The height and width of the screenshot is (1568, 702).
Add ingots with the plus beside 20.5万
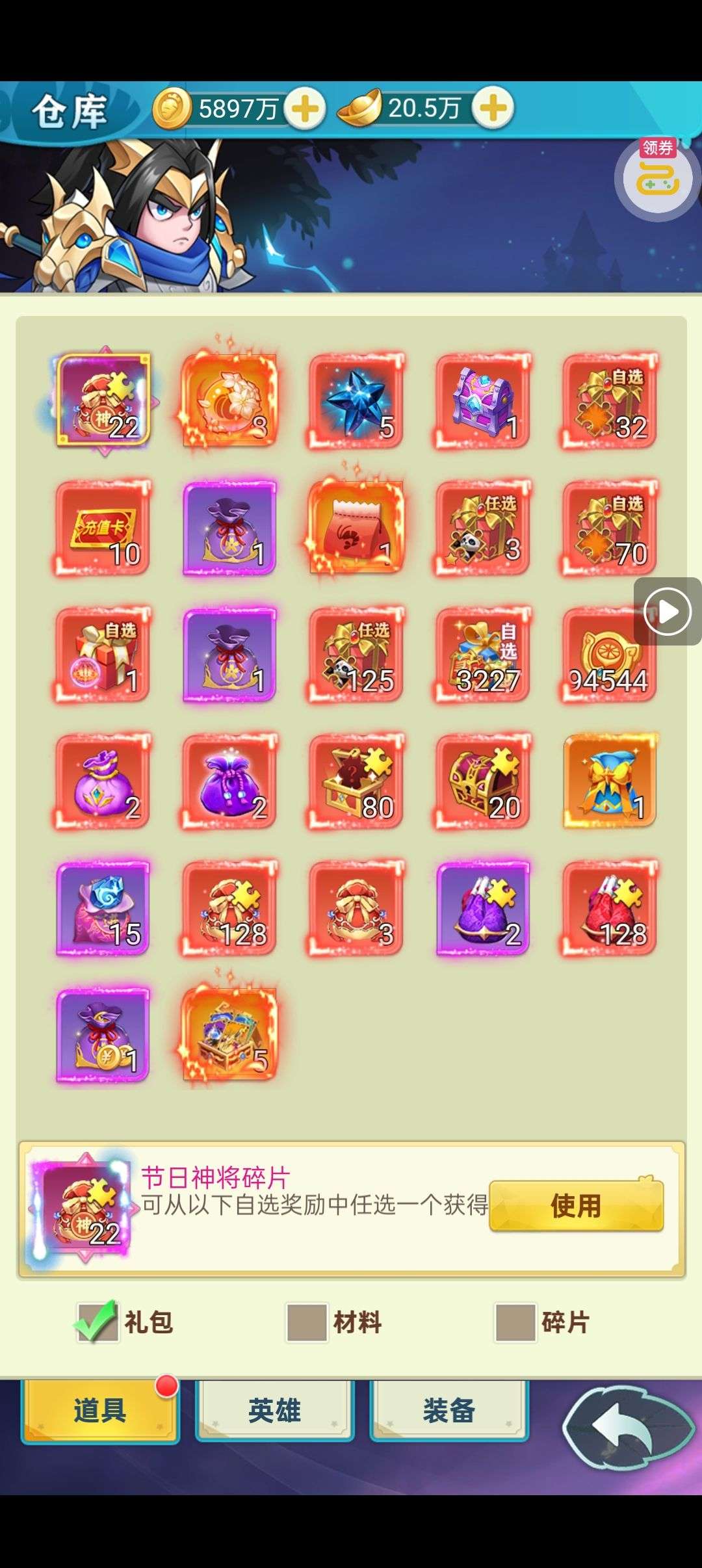coord(493,108)
